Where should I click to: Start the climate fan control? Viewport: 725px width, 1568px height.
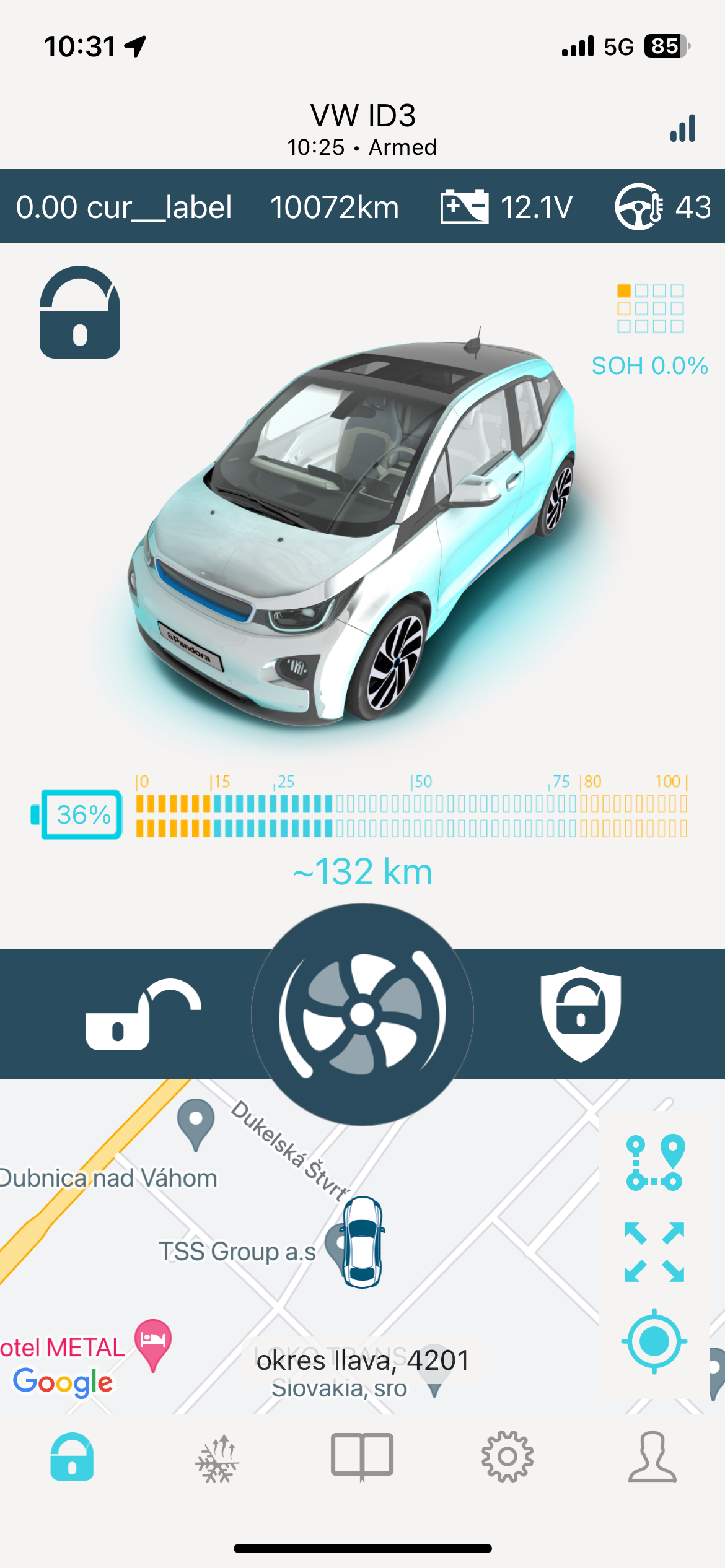[x=362, y=1014]
